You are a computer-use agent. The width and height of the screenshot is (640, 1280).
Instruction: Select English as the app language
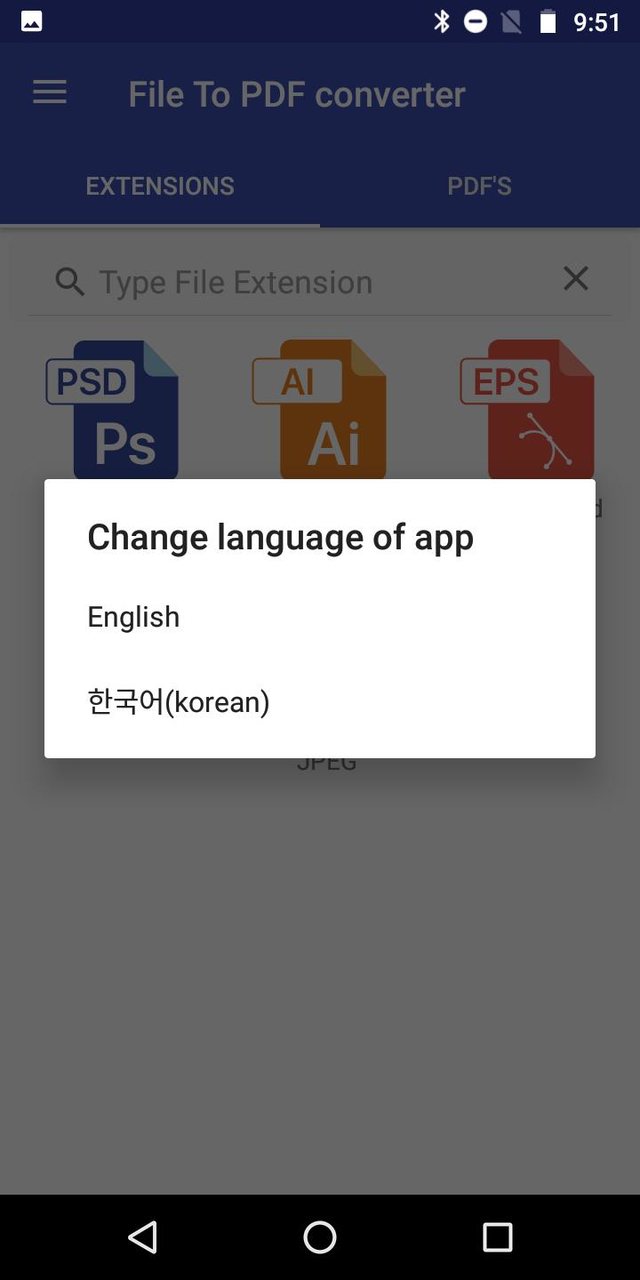coord(134,617)
